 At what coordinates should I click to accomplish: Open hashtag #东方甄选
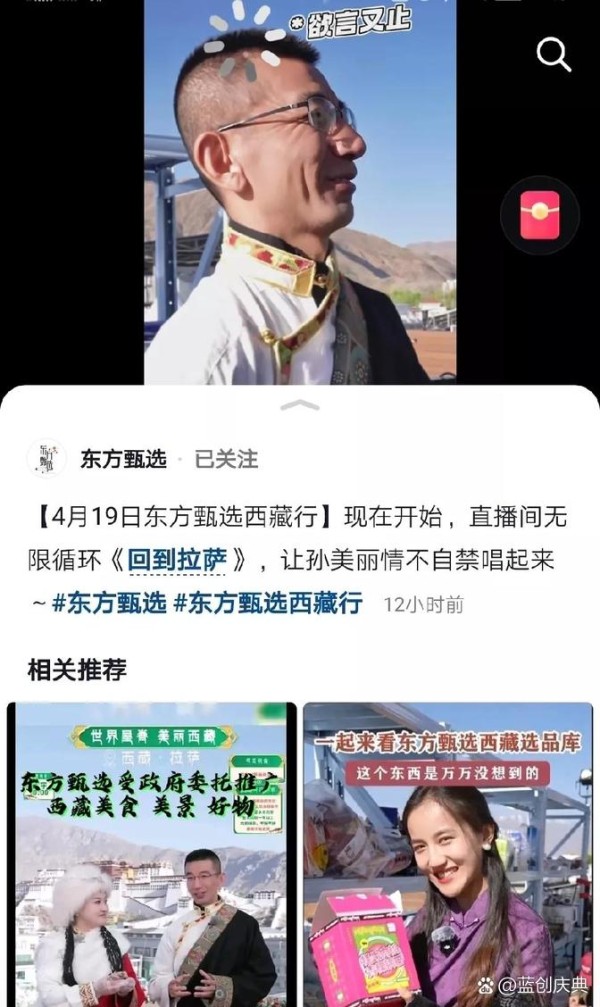[x=109, y=604]
